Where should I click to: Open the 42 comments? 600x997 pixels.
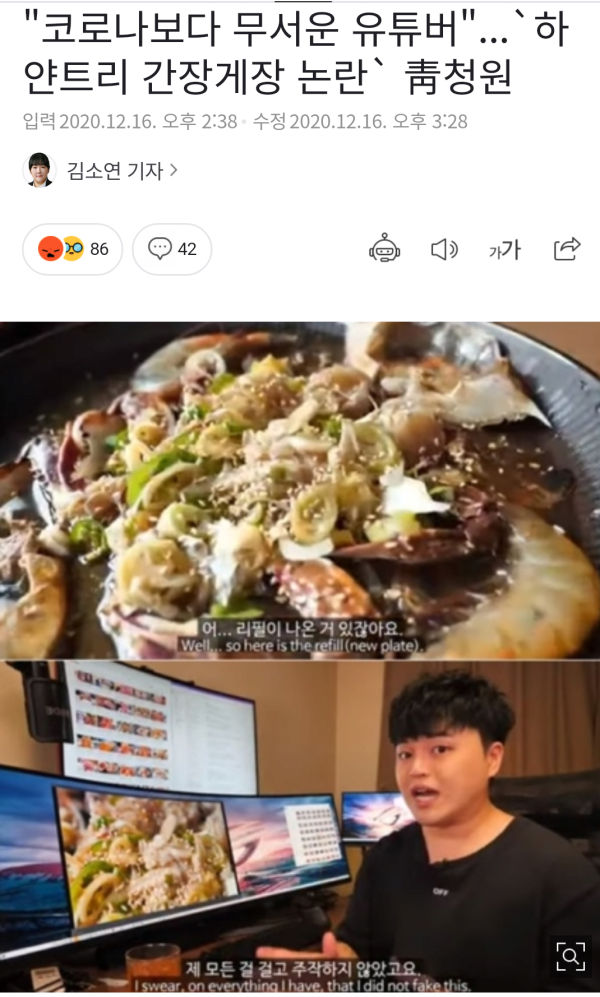(x=172, y=249)
